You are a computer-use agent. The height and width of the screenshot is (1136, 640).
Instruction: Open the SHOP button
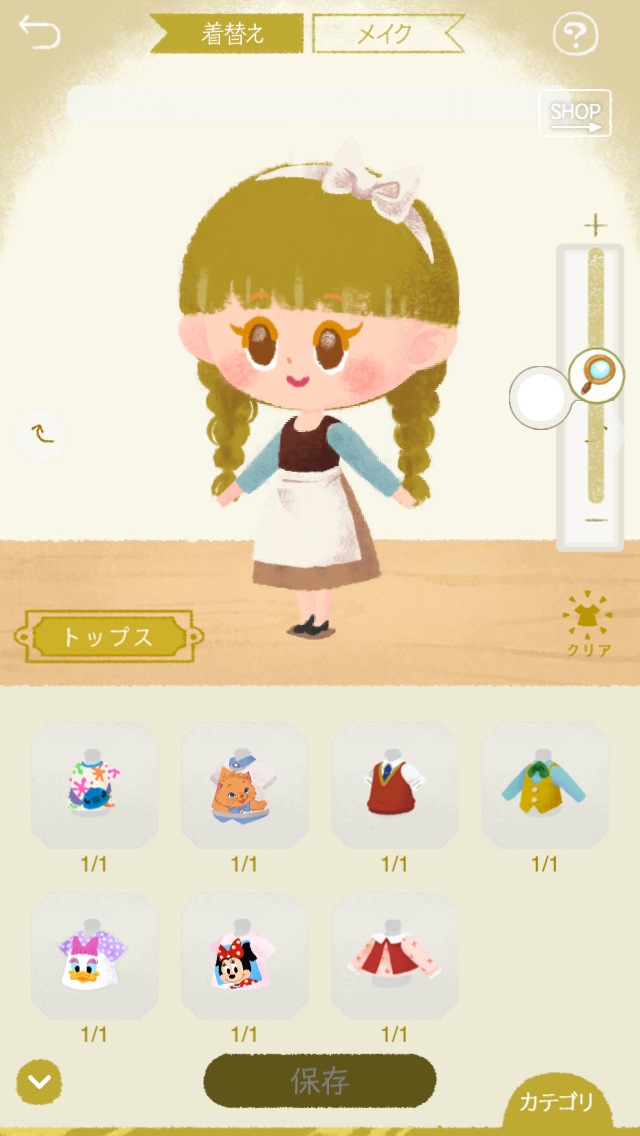[x=575, y=113]
